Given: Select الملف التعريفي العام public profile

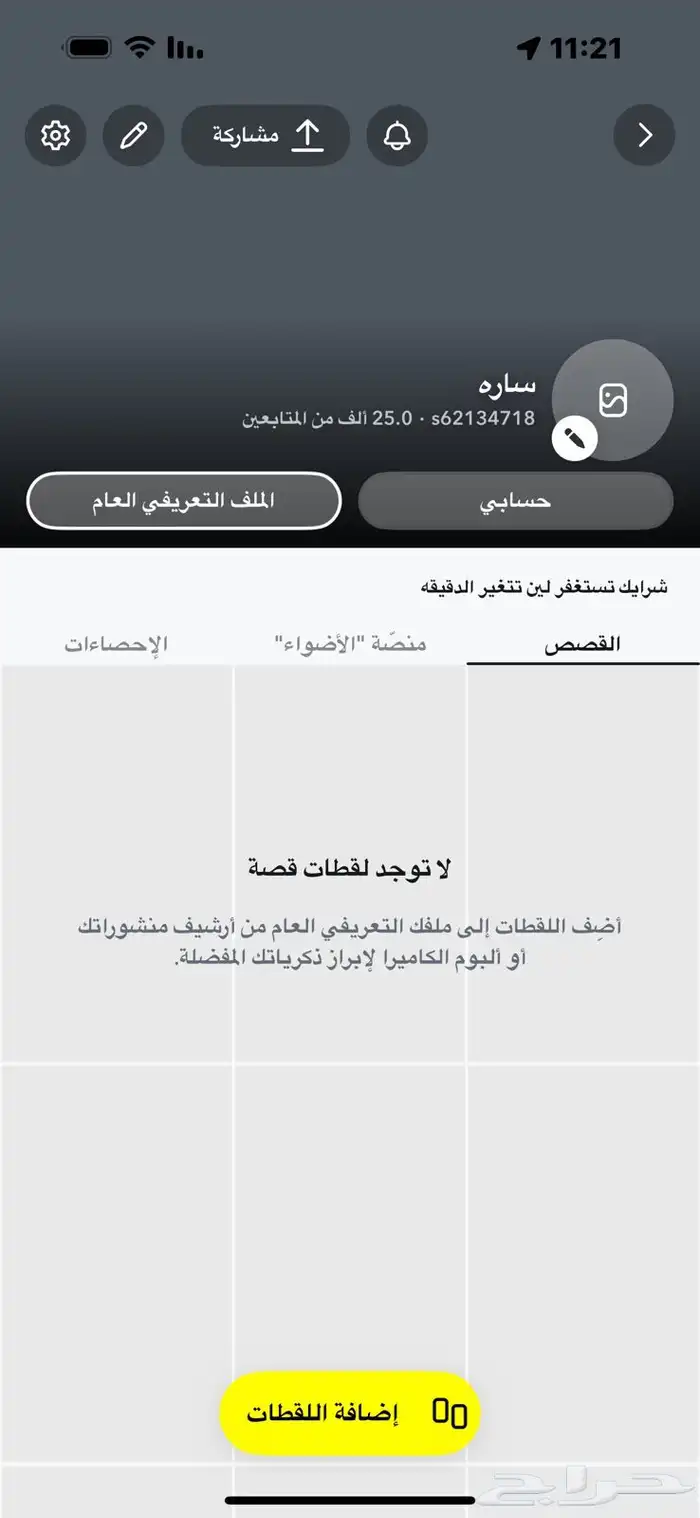Looking at the screenshot, I should point(184,501).
